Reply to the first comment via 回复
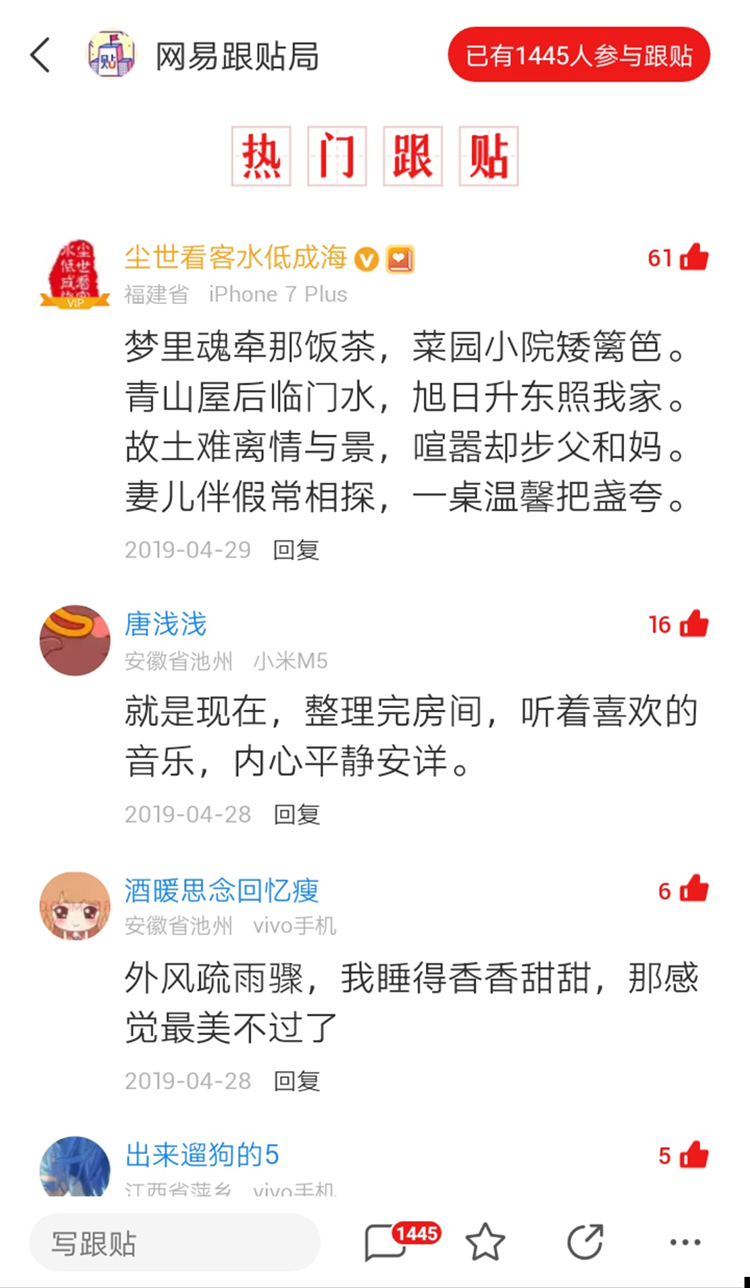The image size is (750, 1288). pyautogui.click(x=294, y=548)
